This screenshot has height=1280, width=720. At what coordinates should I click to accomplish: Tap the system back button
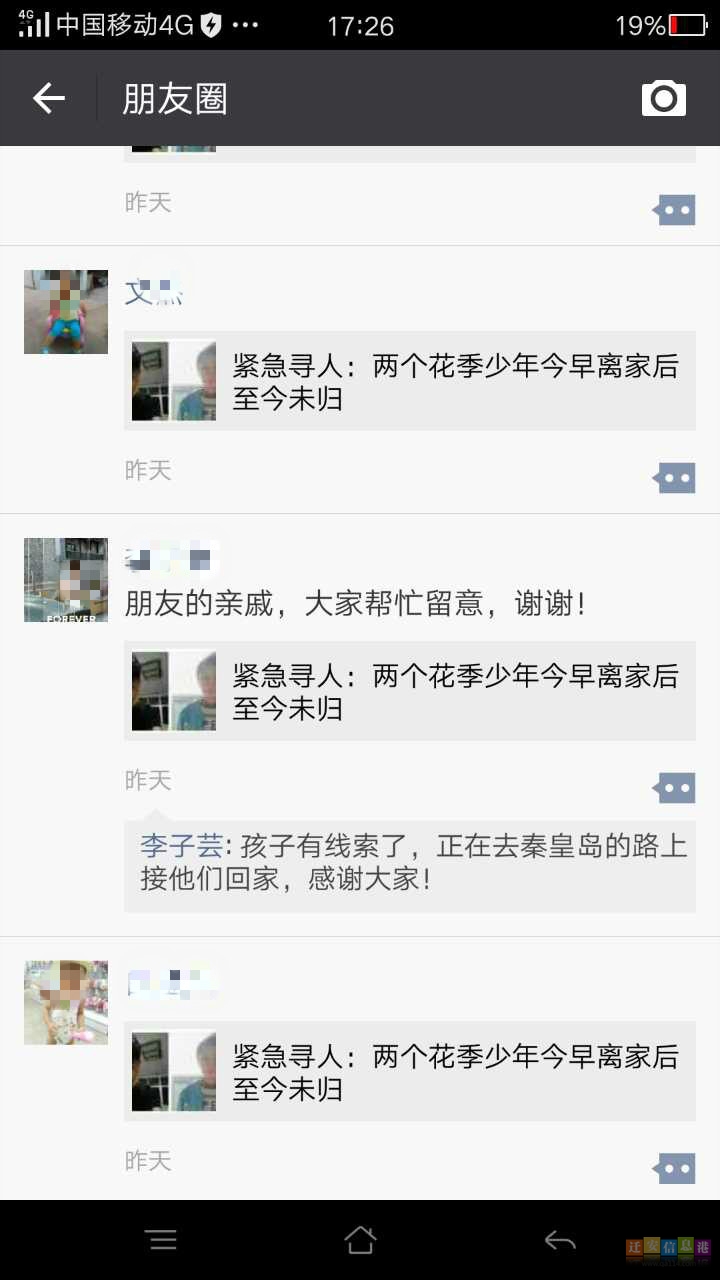click(560, 1240)
